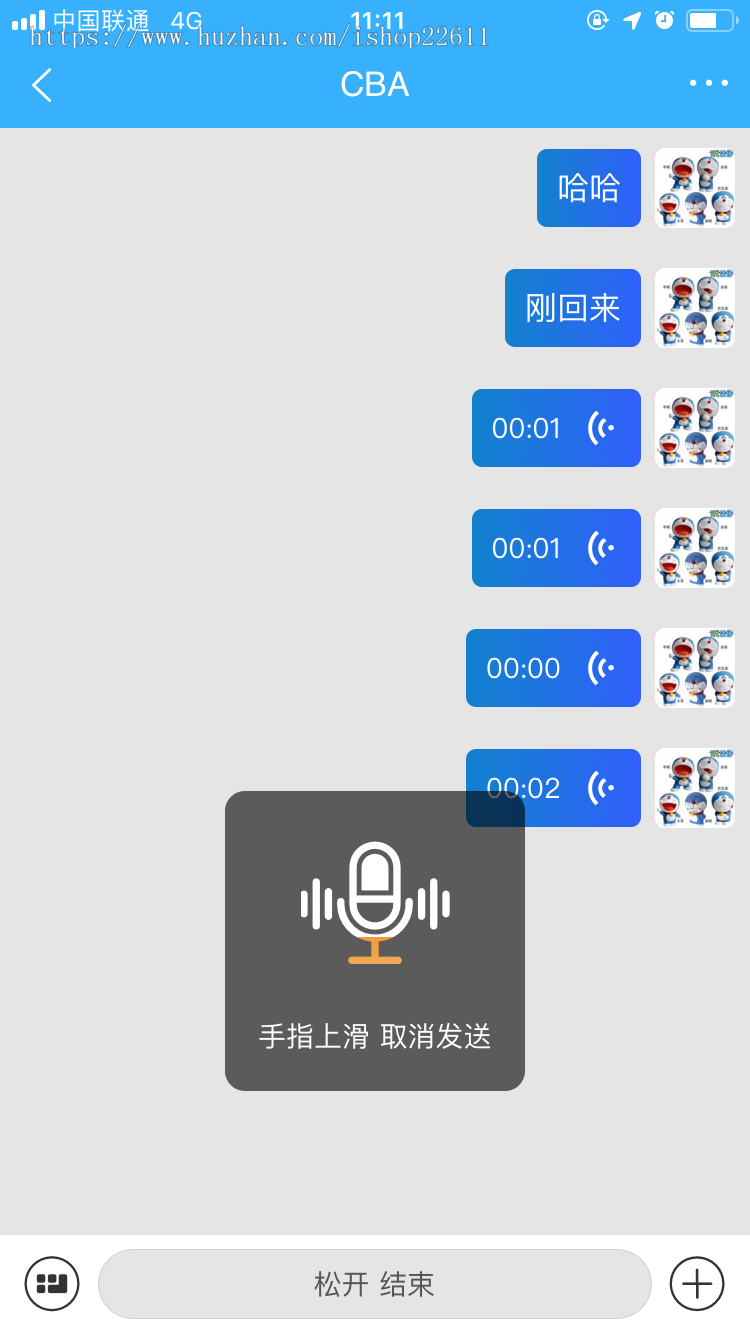Select the CBA chat title
Image resolution: width=750 pixels, height=1334 pixels.
375,85
